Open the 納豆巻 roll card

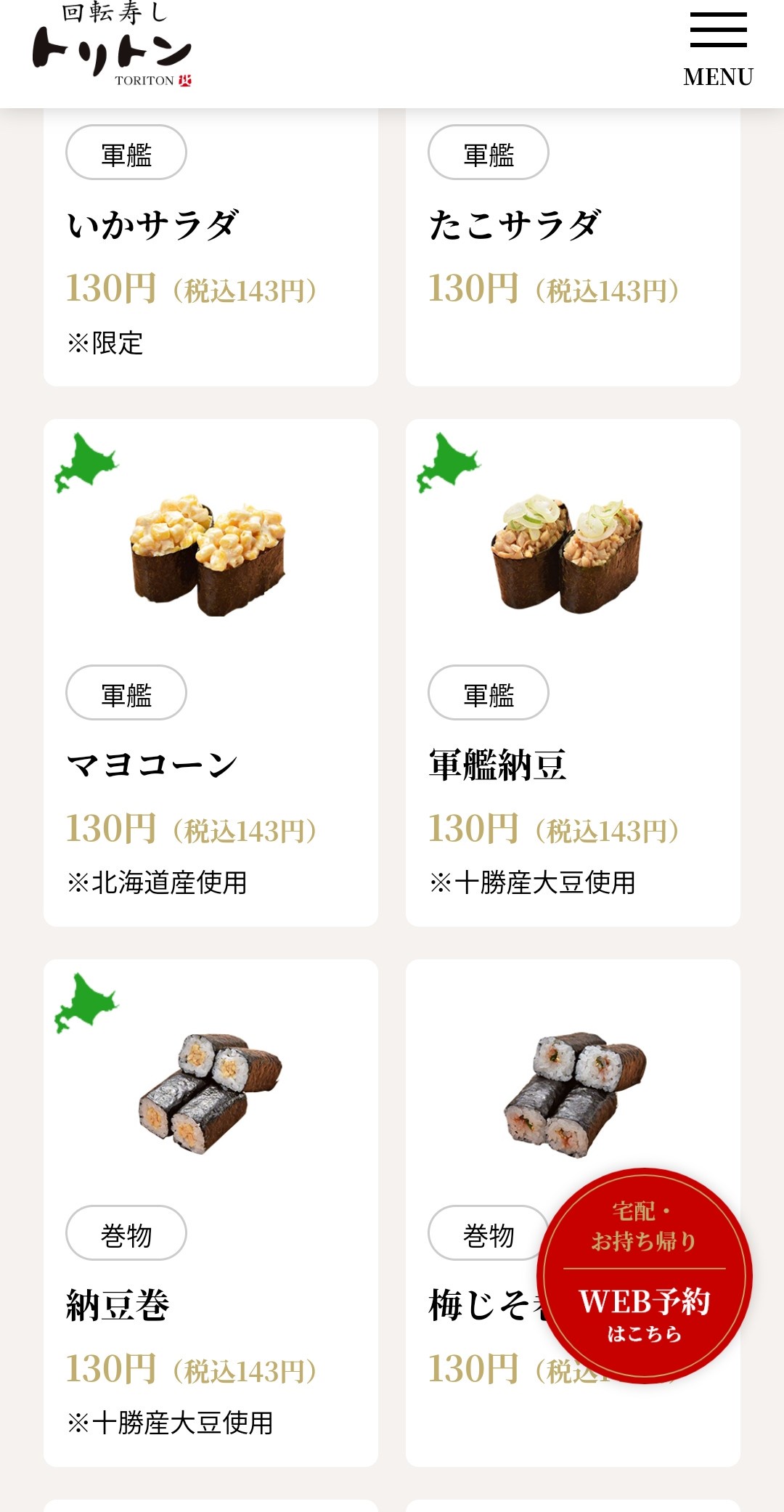click(x=211, y=1212)
